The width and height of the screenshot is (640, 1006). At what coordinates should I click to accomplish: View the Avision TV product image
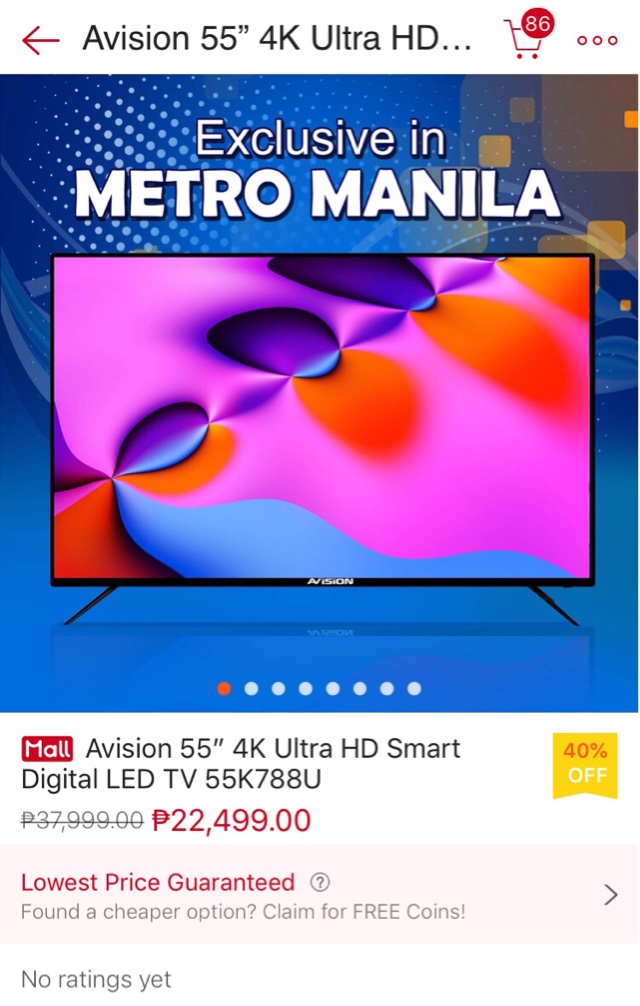319,393
